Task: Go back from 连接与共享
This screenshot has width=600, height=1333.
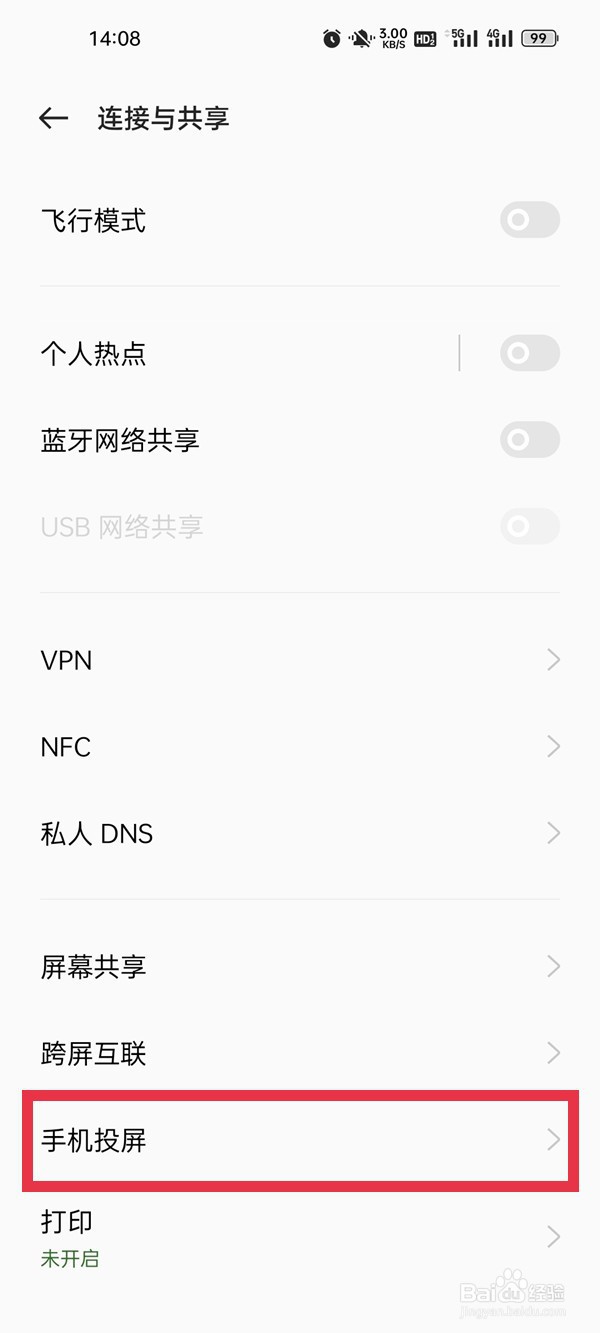Action: tap(53, 119)
